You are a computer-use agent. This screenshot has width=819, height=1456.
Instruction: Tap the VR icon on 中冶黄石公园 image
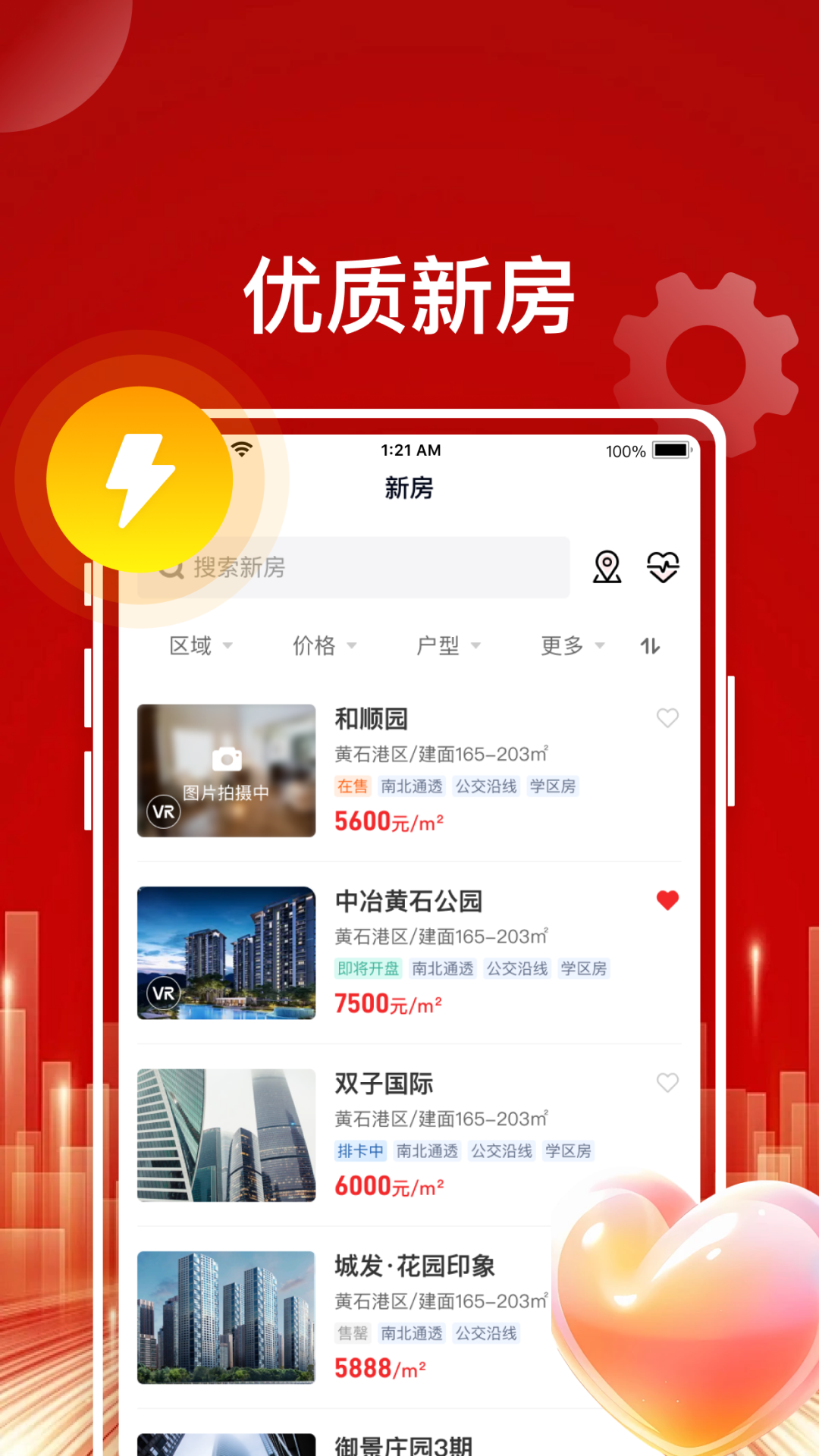click(x=165, y=993)
